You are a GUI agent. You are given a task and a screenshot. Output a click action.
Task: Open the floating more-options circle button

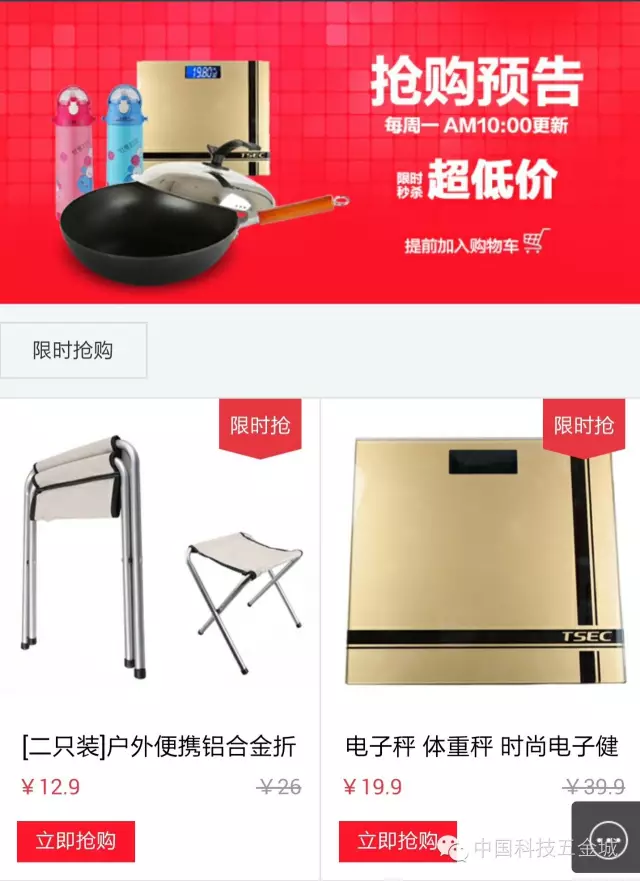point(606,836)
